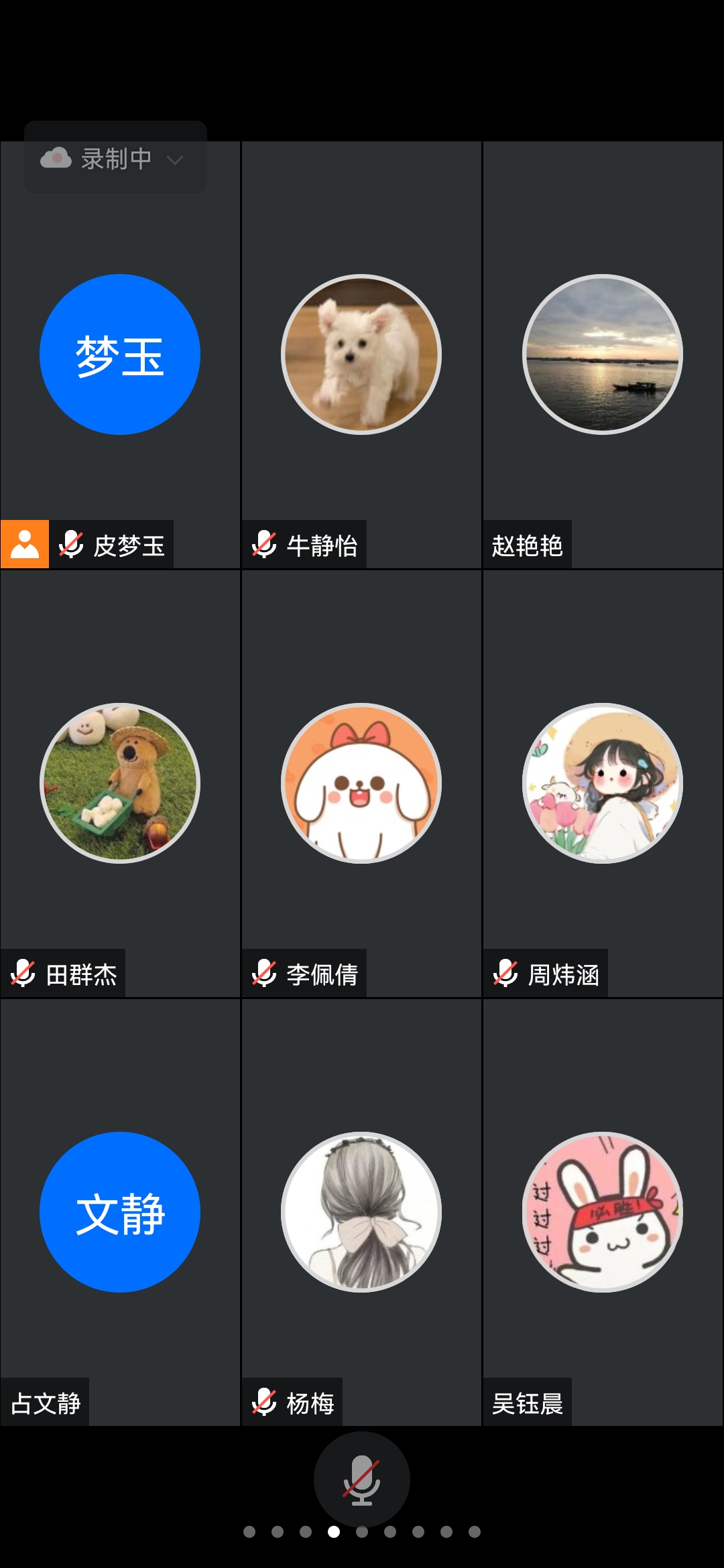Screen dimensions: 724x1568
Task: Tap 杨梅's participant tile
Action: pos(361,1212)
